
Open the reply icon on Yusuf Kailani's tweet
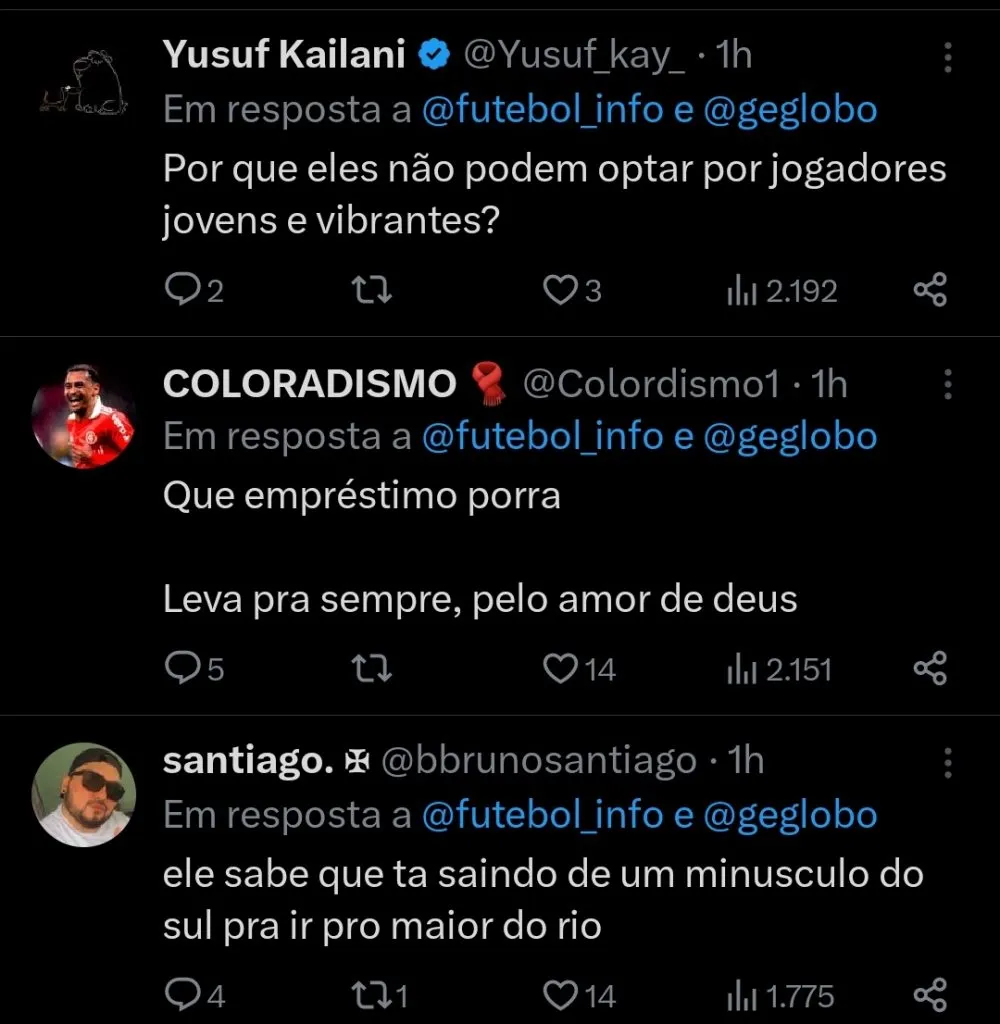tap(183, 290)
